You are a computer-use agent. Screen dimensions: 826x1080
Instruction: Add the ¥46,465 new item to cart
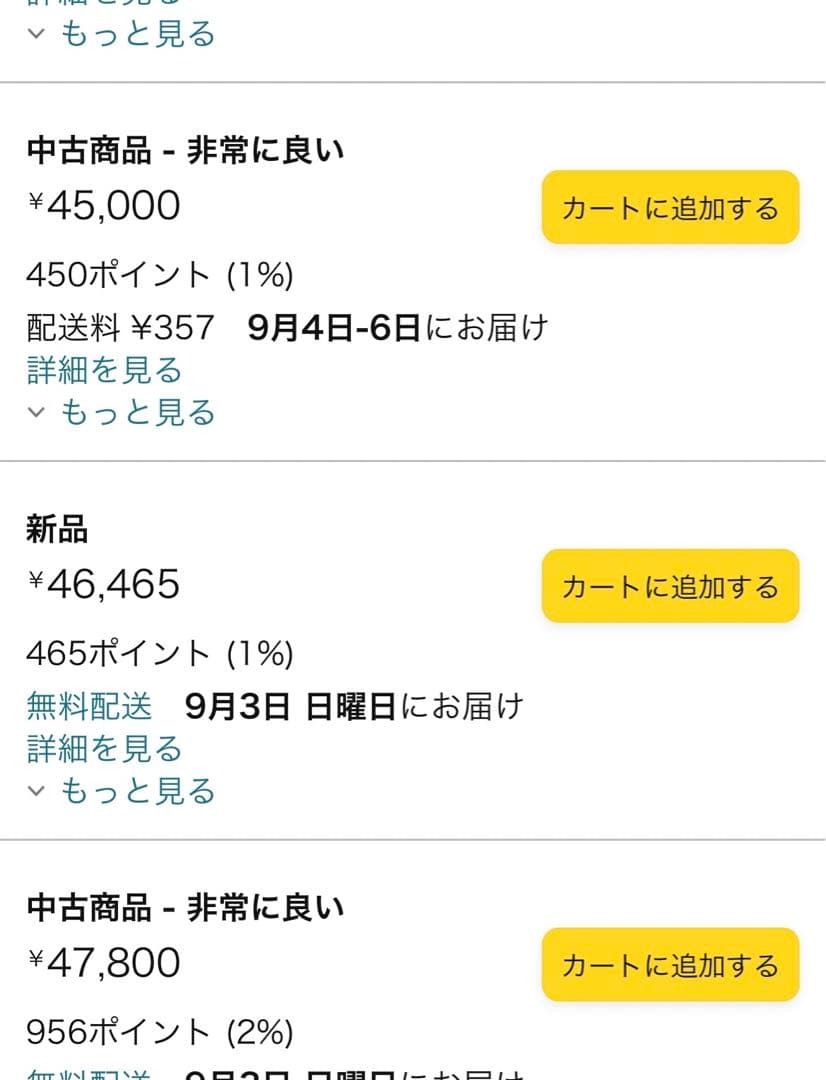tap(669, 587)
